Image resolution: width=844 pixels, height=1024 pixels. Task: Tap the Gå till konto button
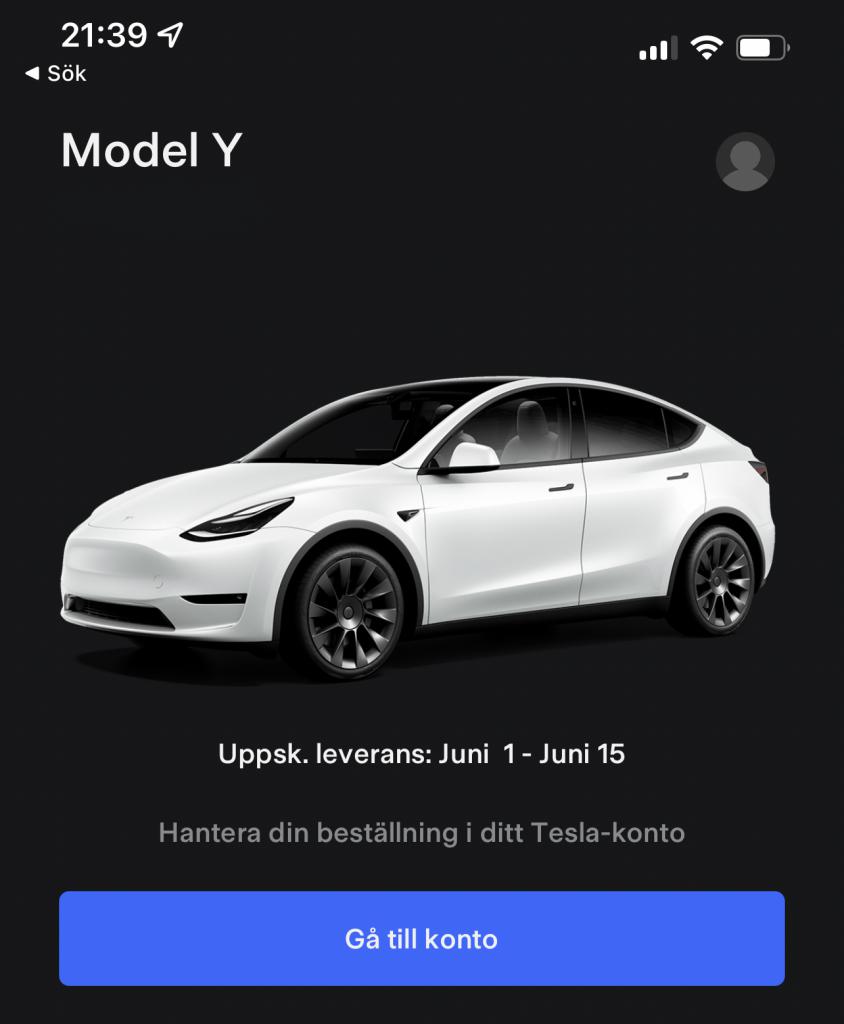(x=421, y=939)
